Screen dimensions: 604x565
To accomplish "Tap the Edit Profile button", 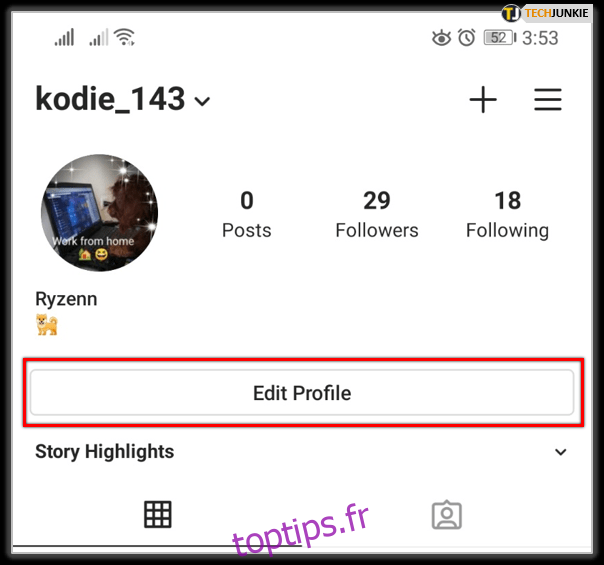I will 302,393.
